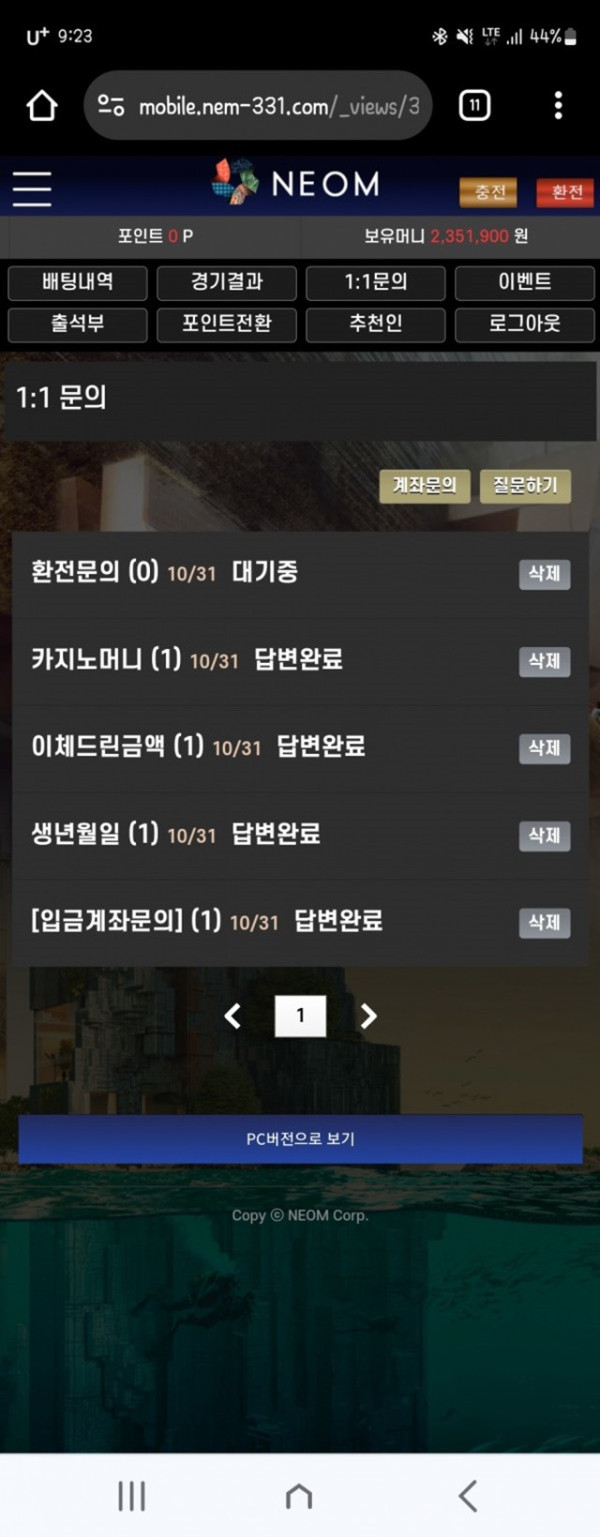The image size is (600, 1537).
Task: Tap 로그아웃 to log out
Action: [x=524, y=325]
